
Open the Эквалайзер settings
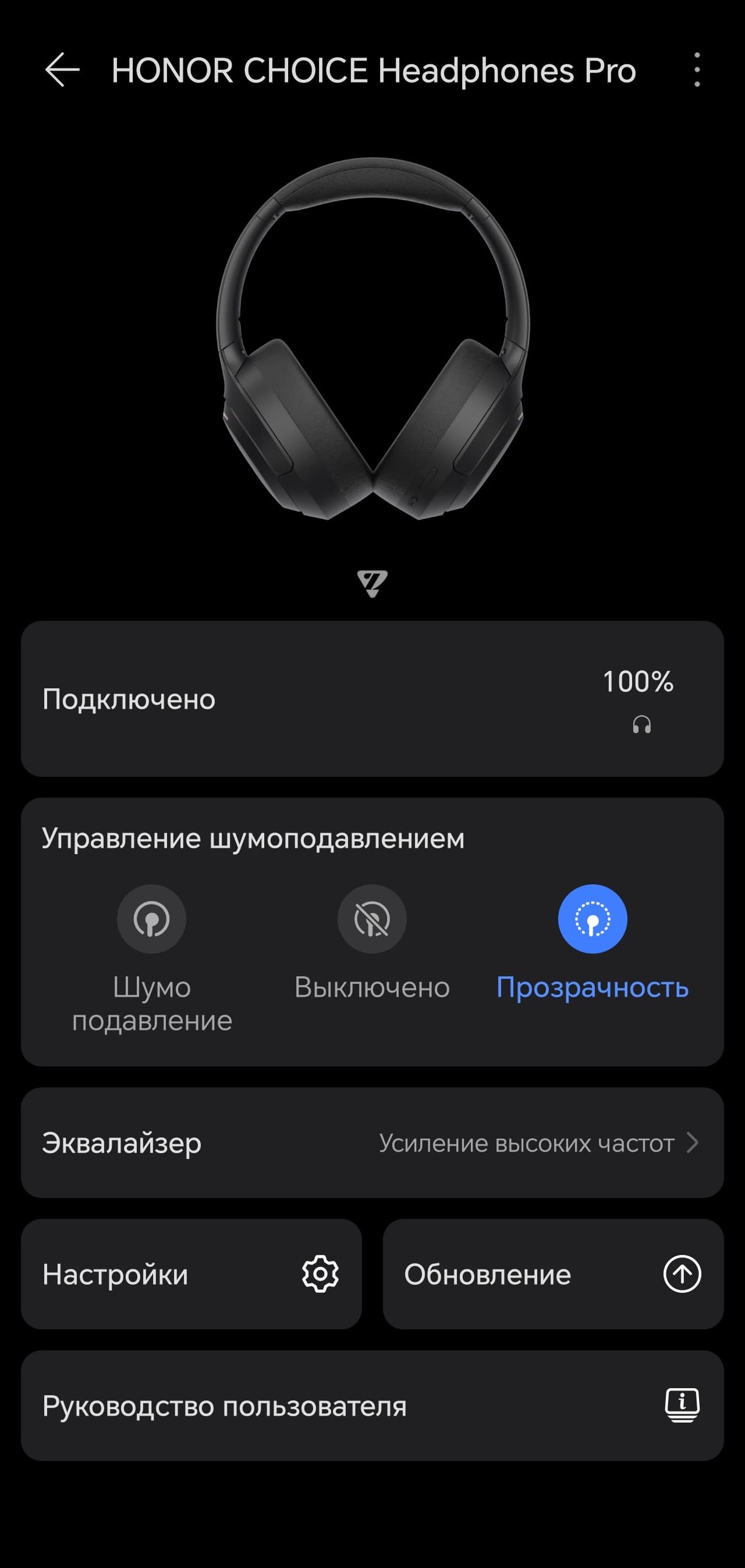[372, 1143]
